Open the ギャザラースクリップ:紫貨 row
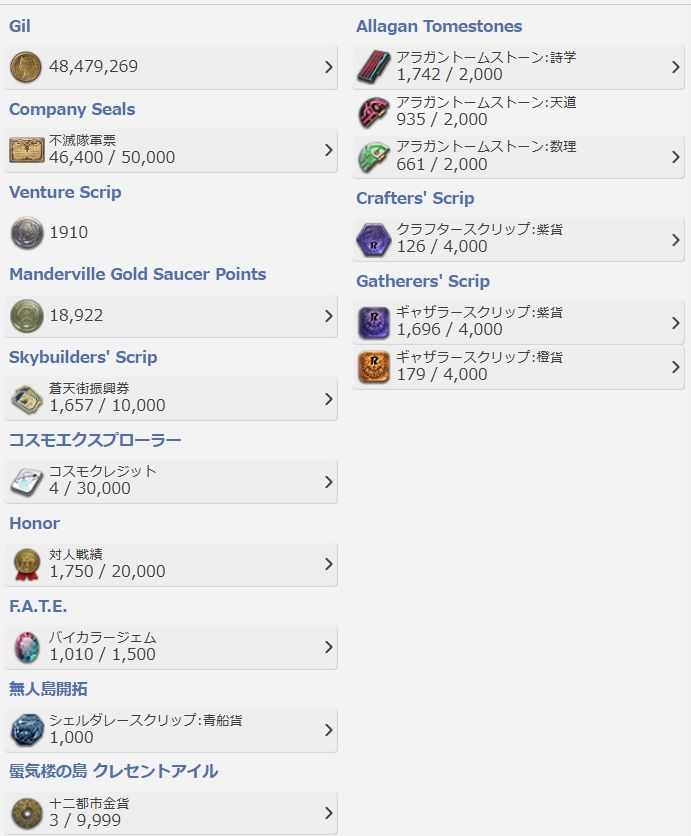 [518, 322]
